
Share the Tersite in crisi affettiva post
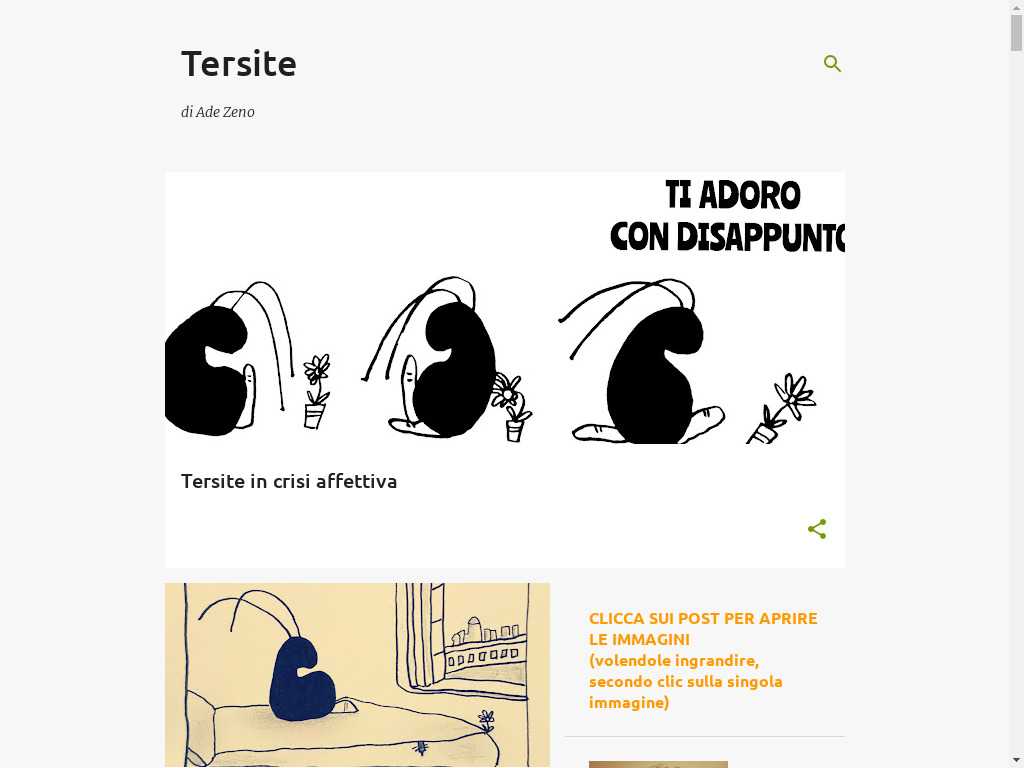click(817, 529)
